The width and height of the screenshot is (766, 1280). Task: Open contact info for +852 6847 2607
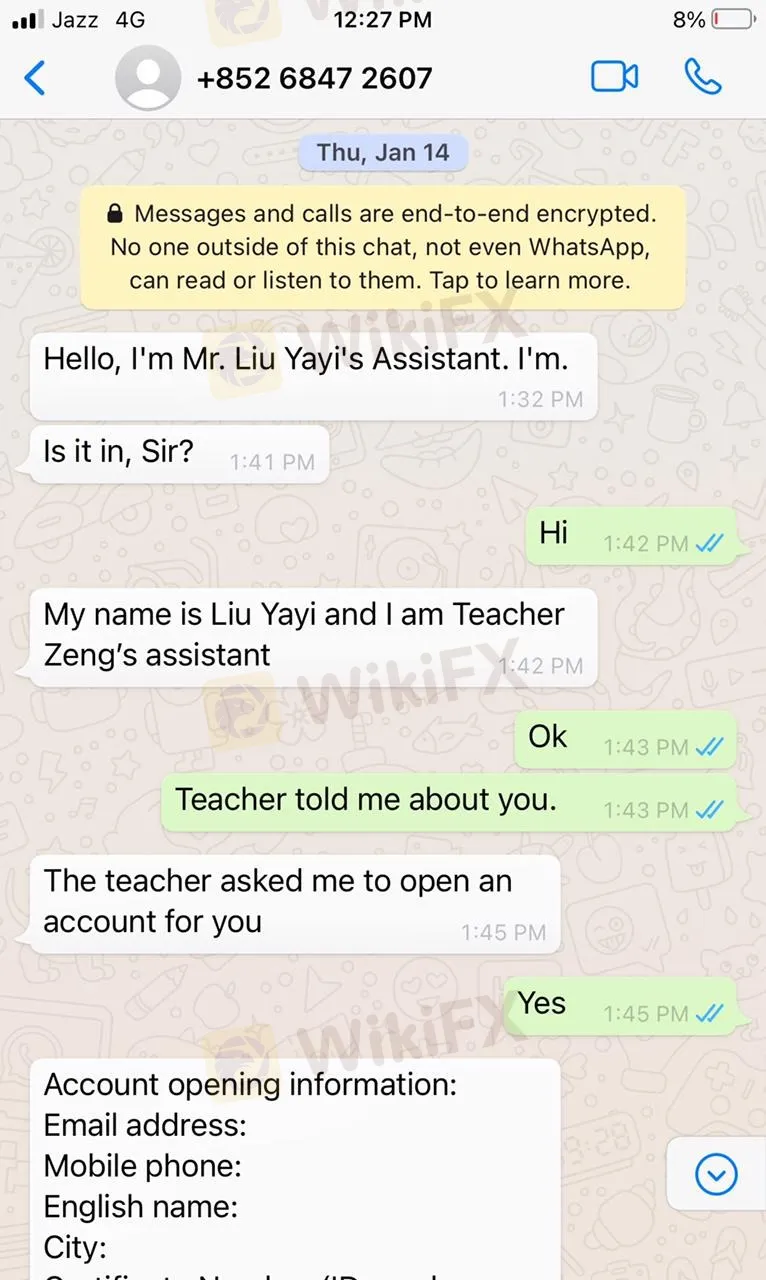[314, 78]
